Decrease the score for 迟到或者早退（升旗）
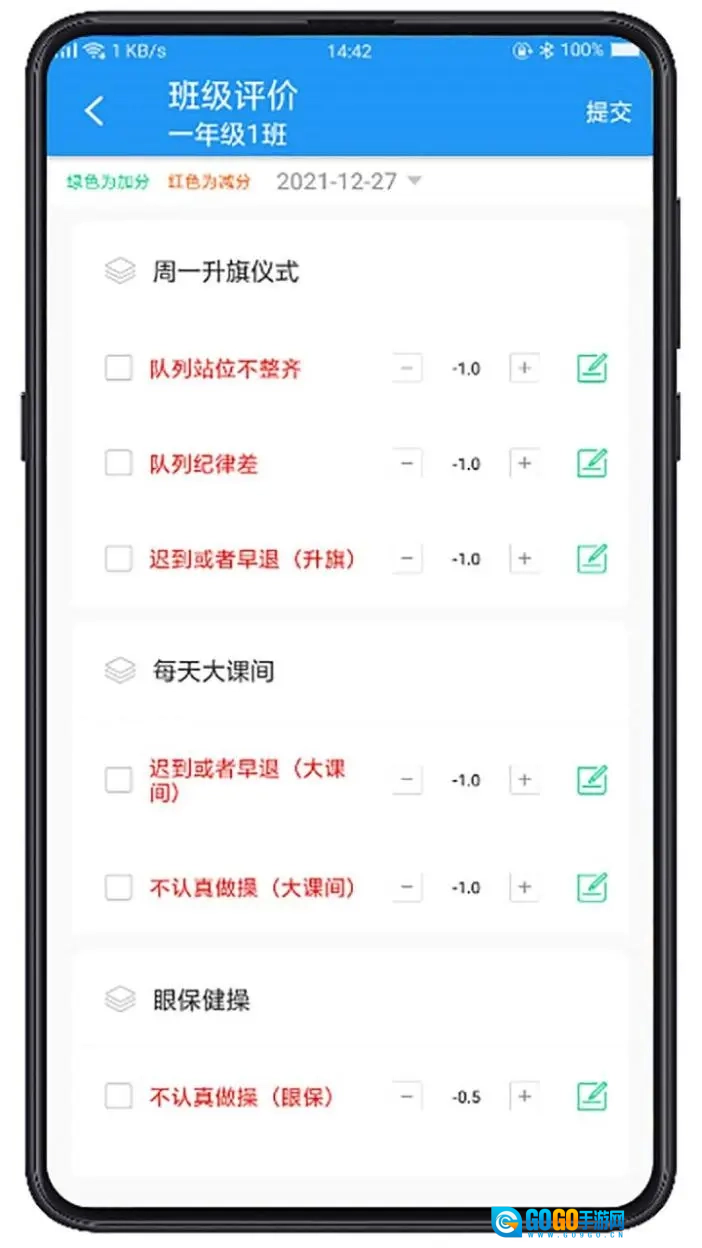Image resolution: width=702 pixels, height=1248 pixels. 407,559
